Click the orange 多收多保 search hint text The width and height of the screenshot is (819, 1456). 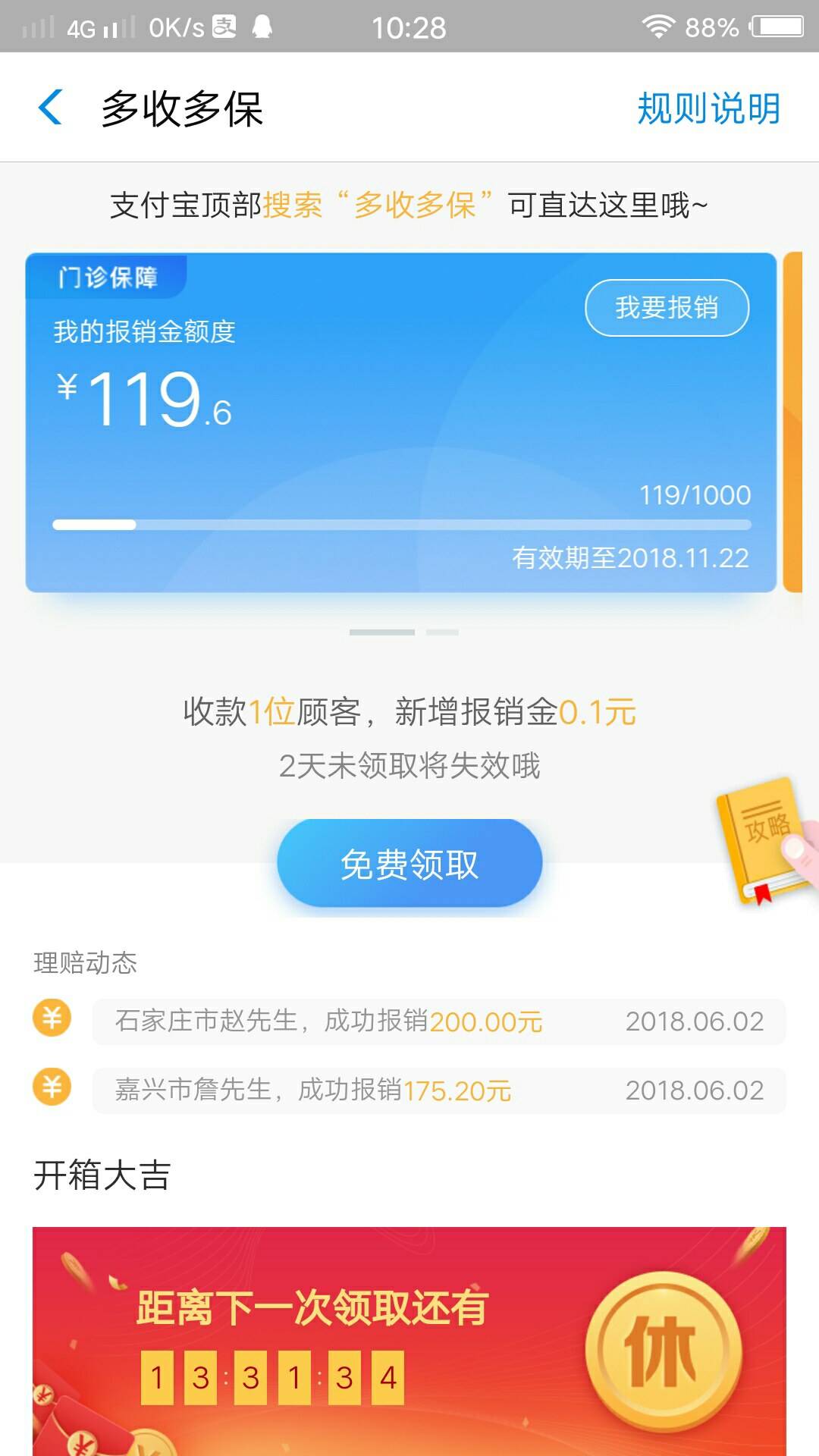point(381,203)
